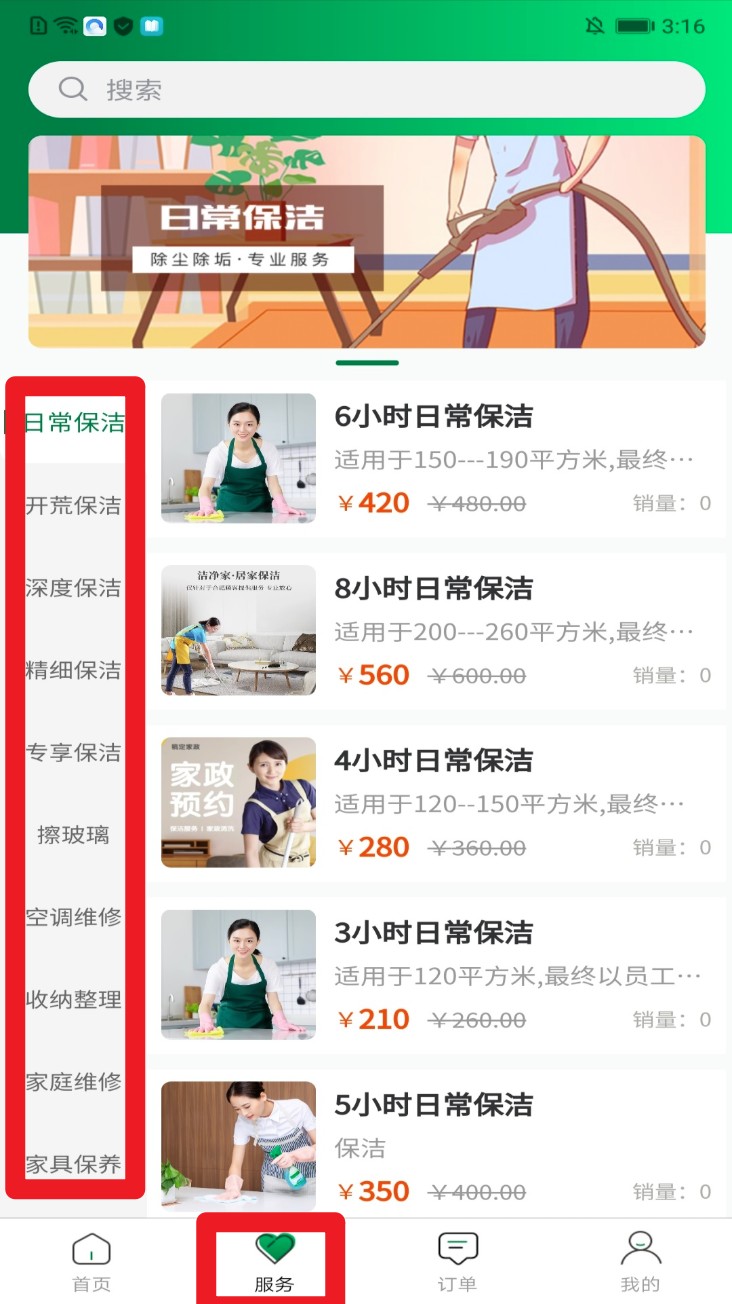Choose the 收纳整理 category
Viewport: 732px width, 1304px height.
(74, 999)
